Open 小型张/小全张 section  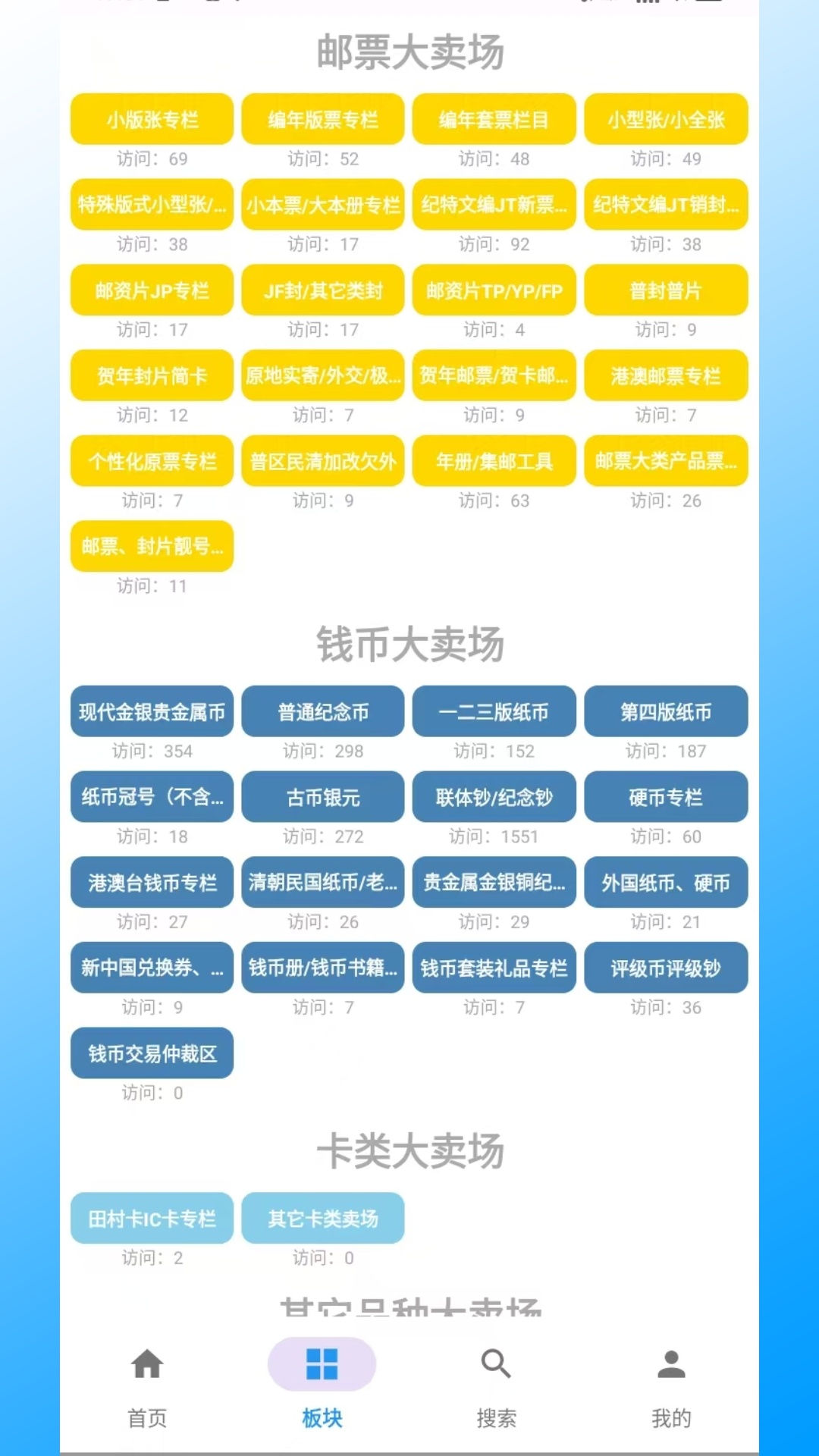[666, 119]
